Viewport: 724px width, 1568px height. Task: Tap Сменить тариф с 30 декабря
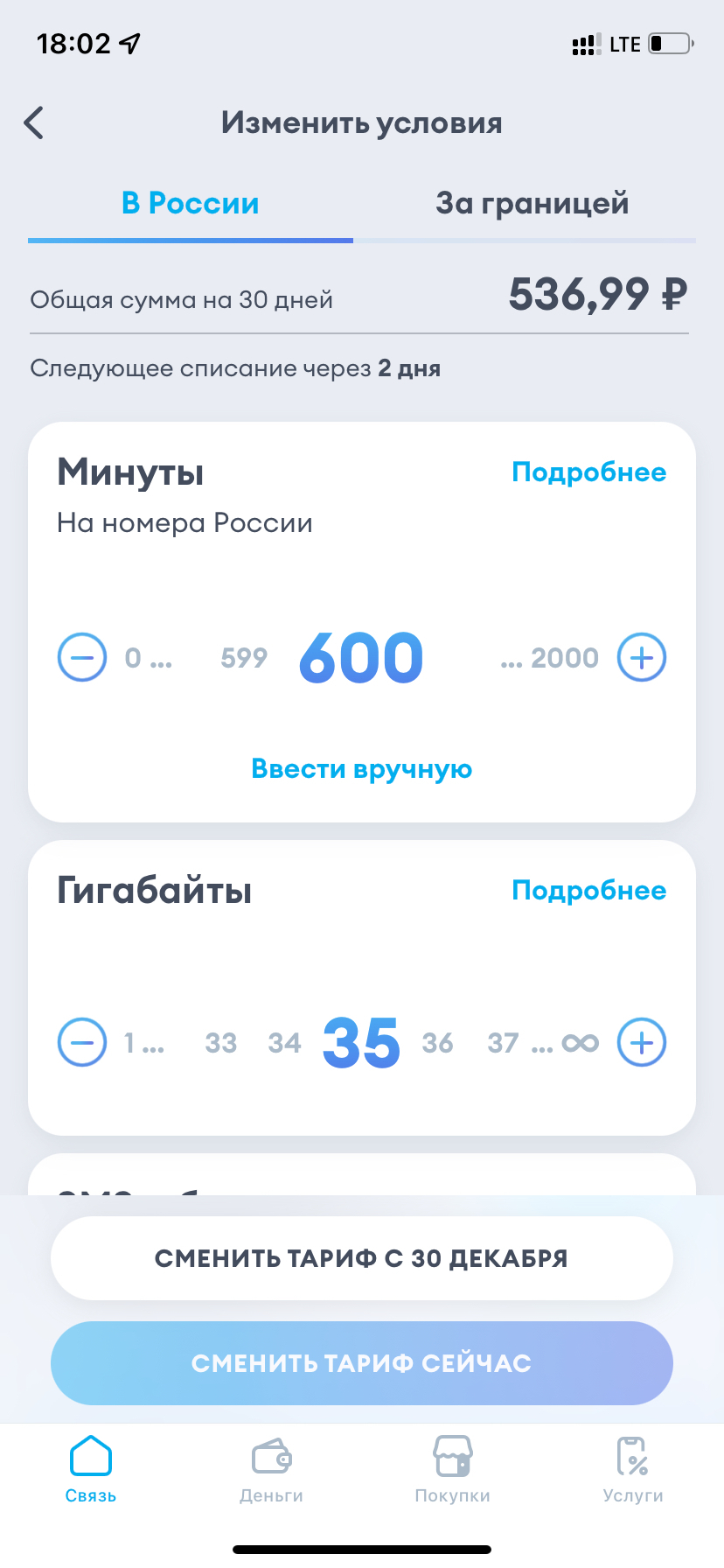[x=361, y=1258]
